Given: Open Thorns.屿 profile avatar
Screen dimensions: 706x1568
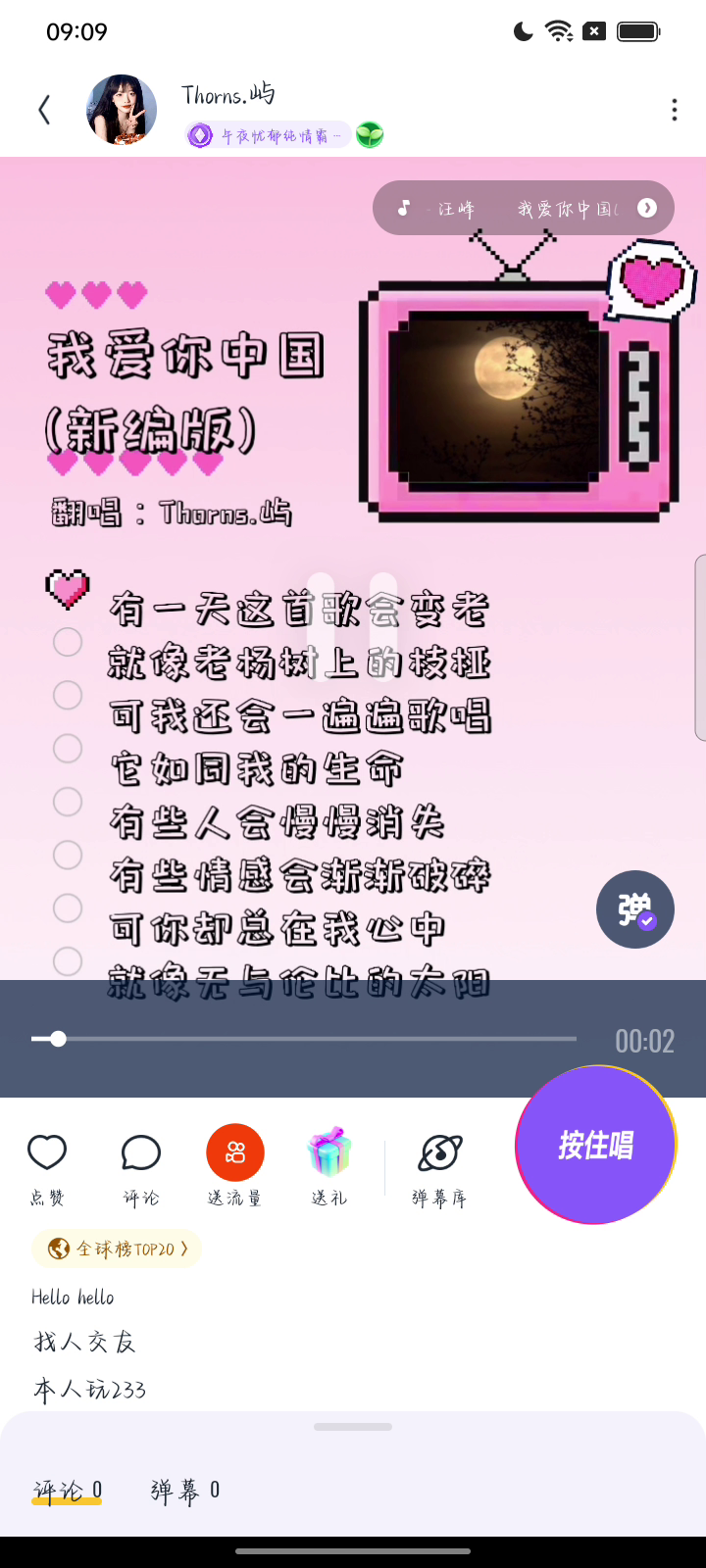Looking at the screenshot, I should tap(122, 110).
